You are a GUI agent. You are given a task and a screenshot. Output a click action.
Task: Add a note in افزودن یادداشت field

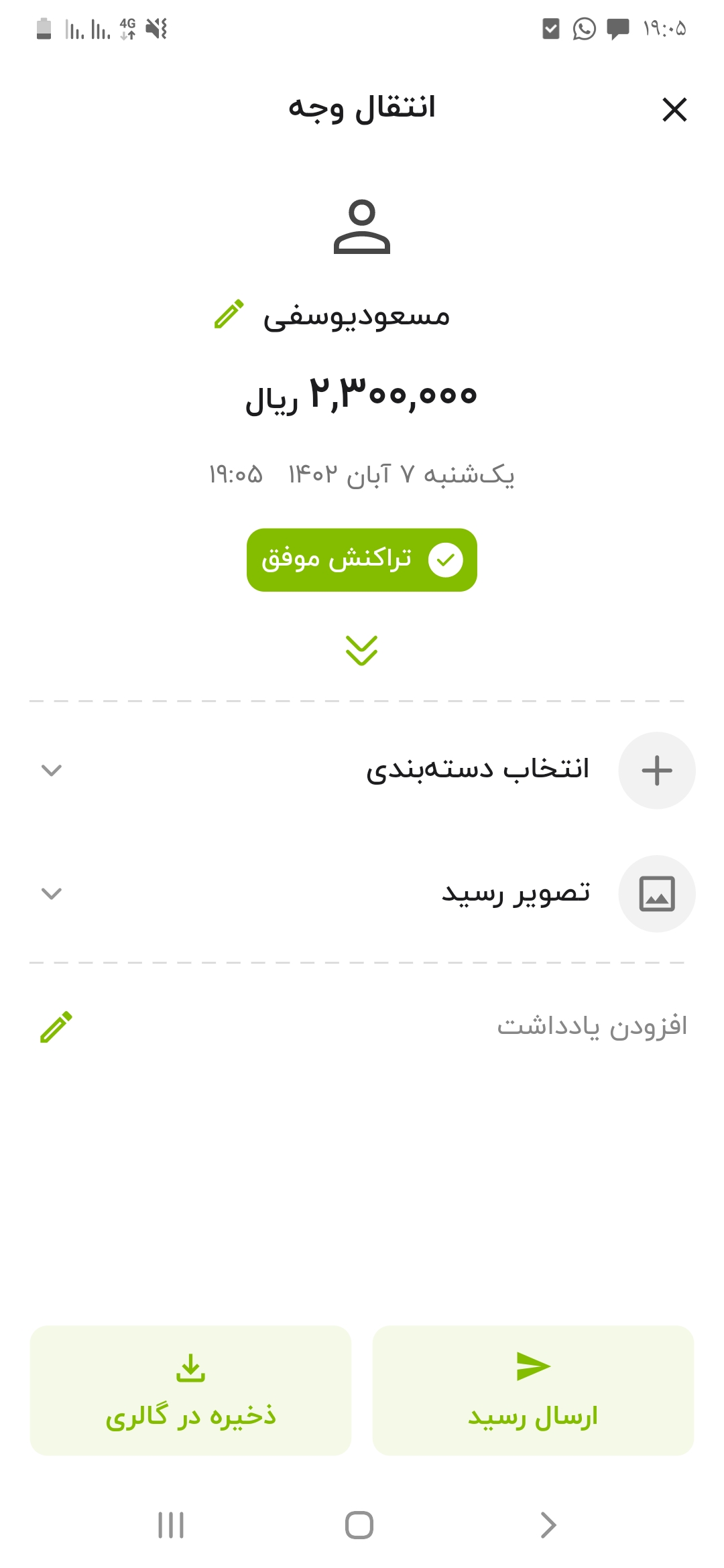coord(362,1027)
